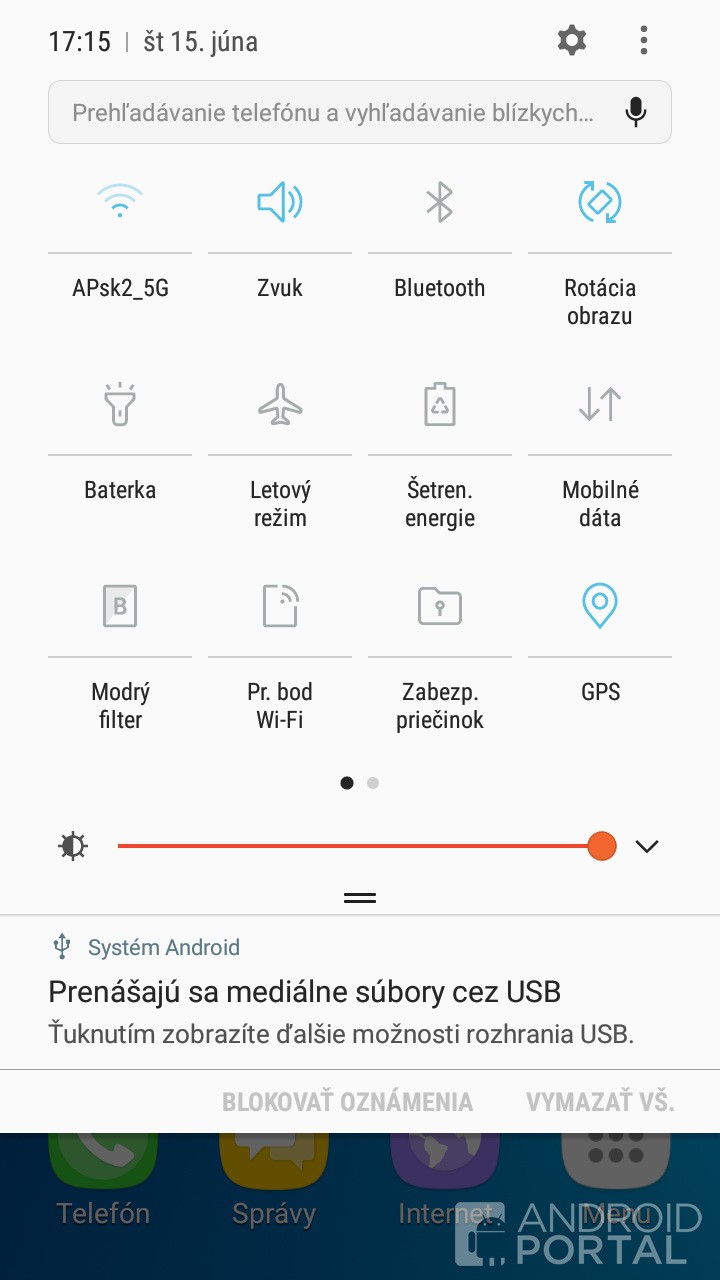The height and width of the screenshot is (1280, 720).
Task: Set brightness on the slider
Action: [360, 846]
